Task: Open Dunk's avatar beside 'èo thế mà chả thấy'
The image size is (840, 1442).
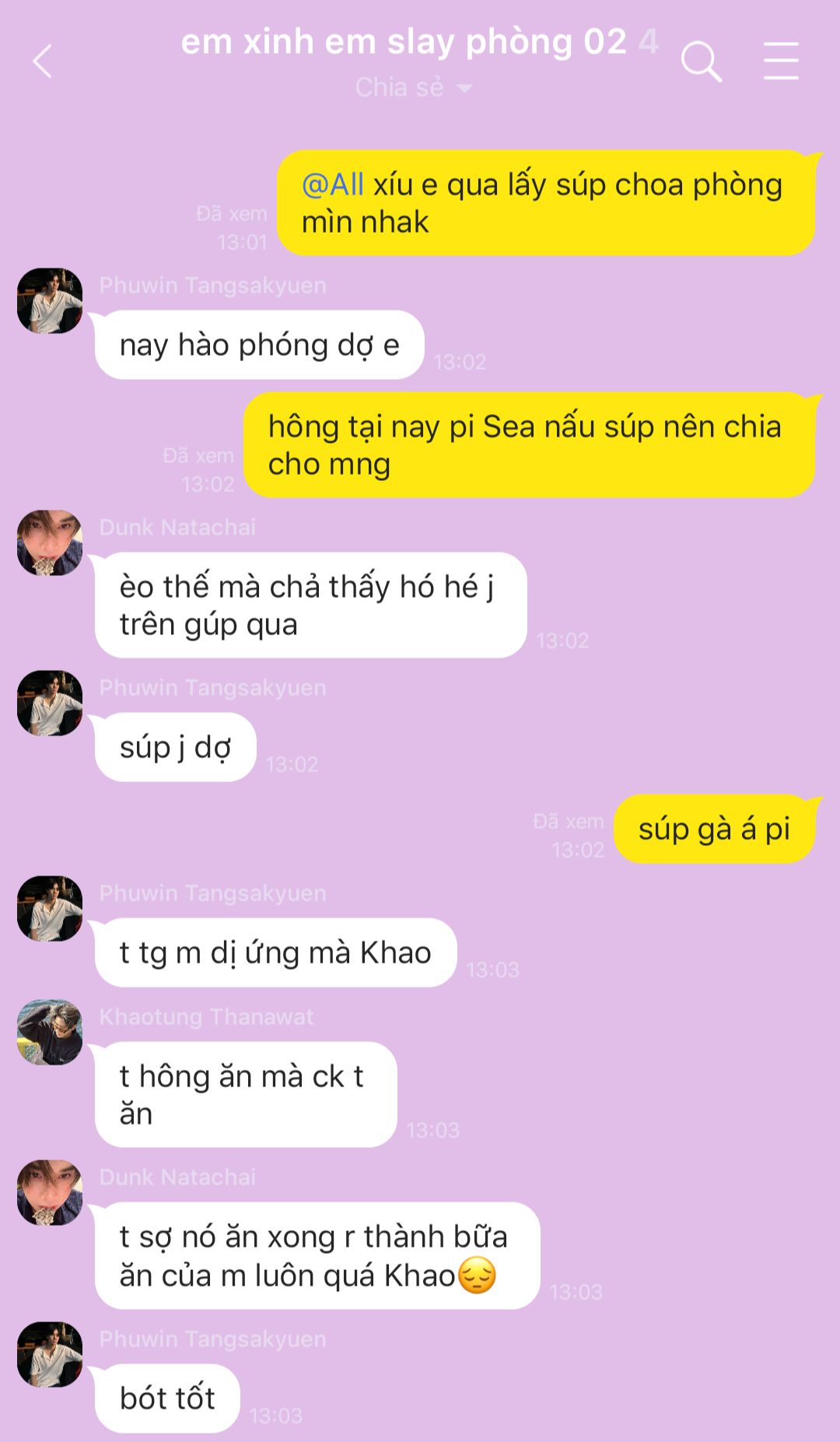Action: [x=50, y=543]
